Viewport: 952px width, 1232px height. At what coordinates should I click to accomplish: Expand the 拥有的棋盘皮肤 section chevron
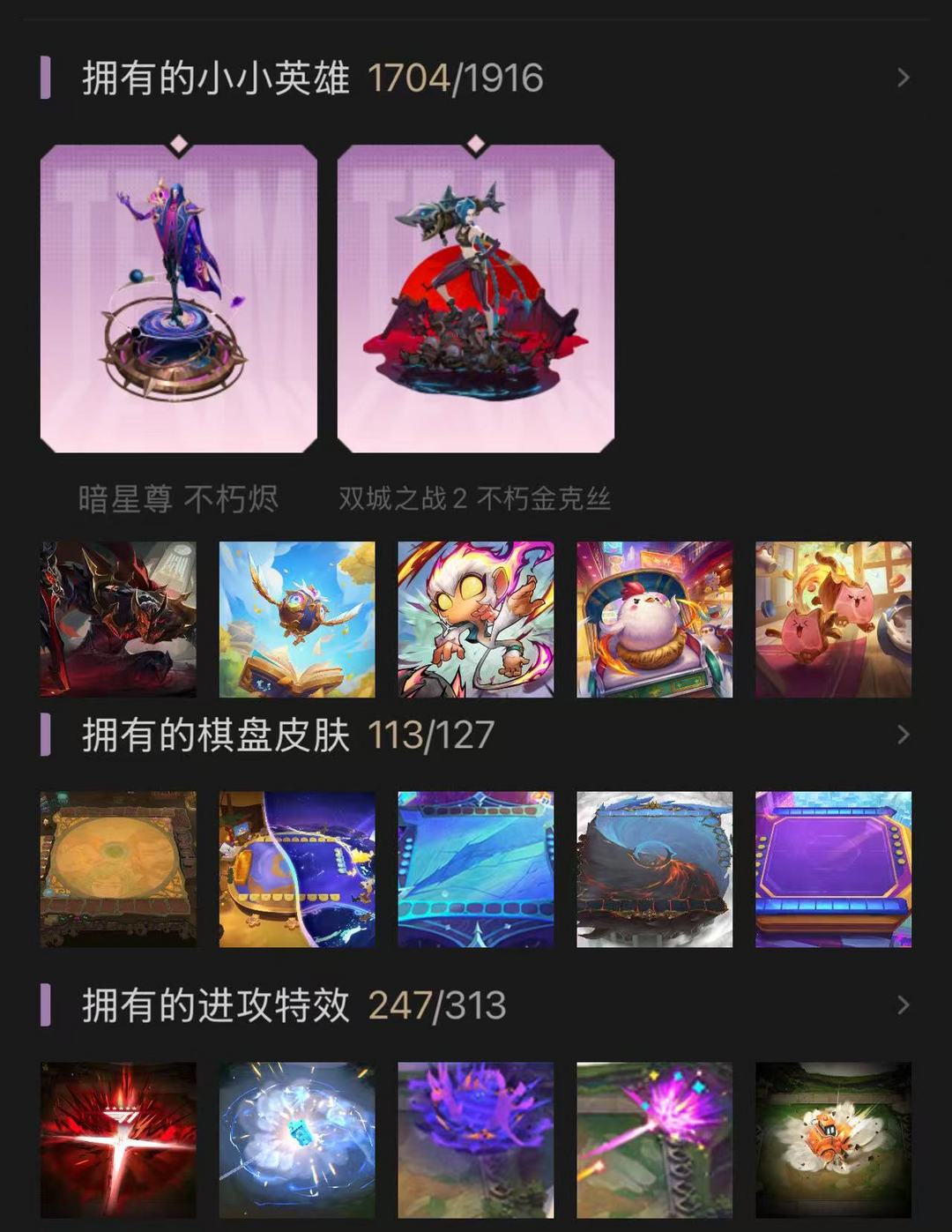tap(903, 735)
